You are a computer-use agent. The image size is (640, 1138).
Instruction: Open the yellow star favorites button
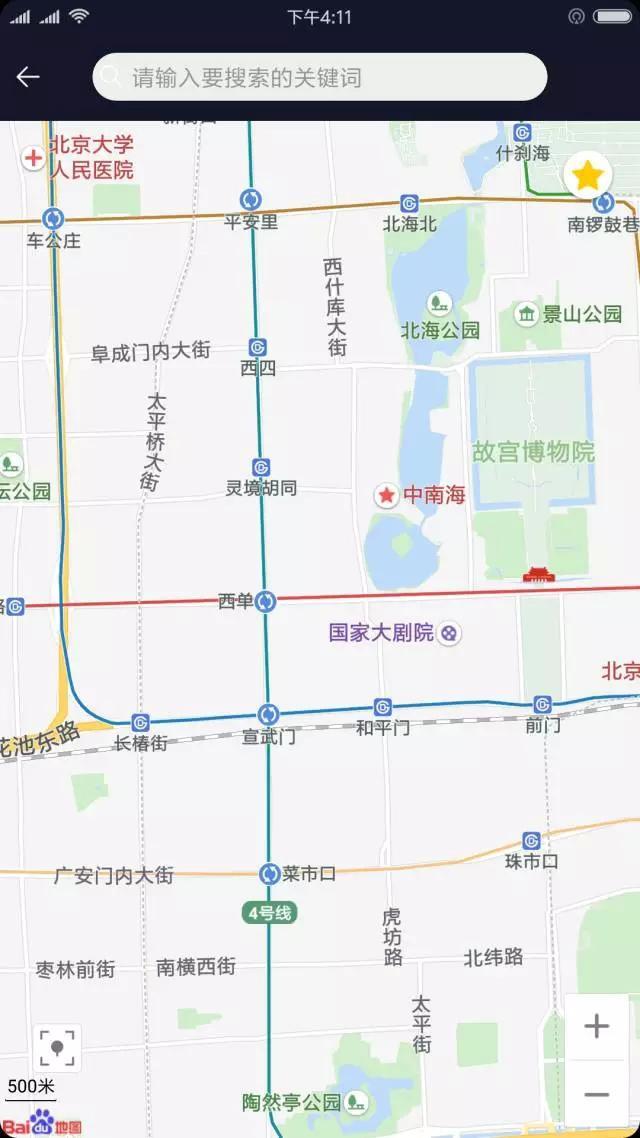588,176
